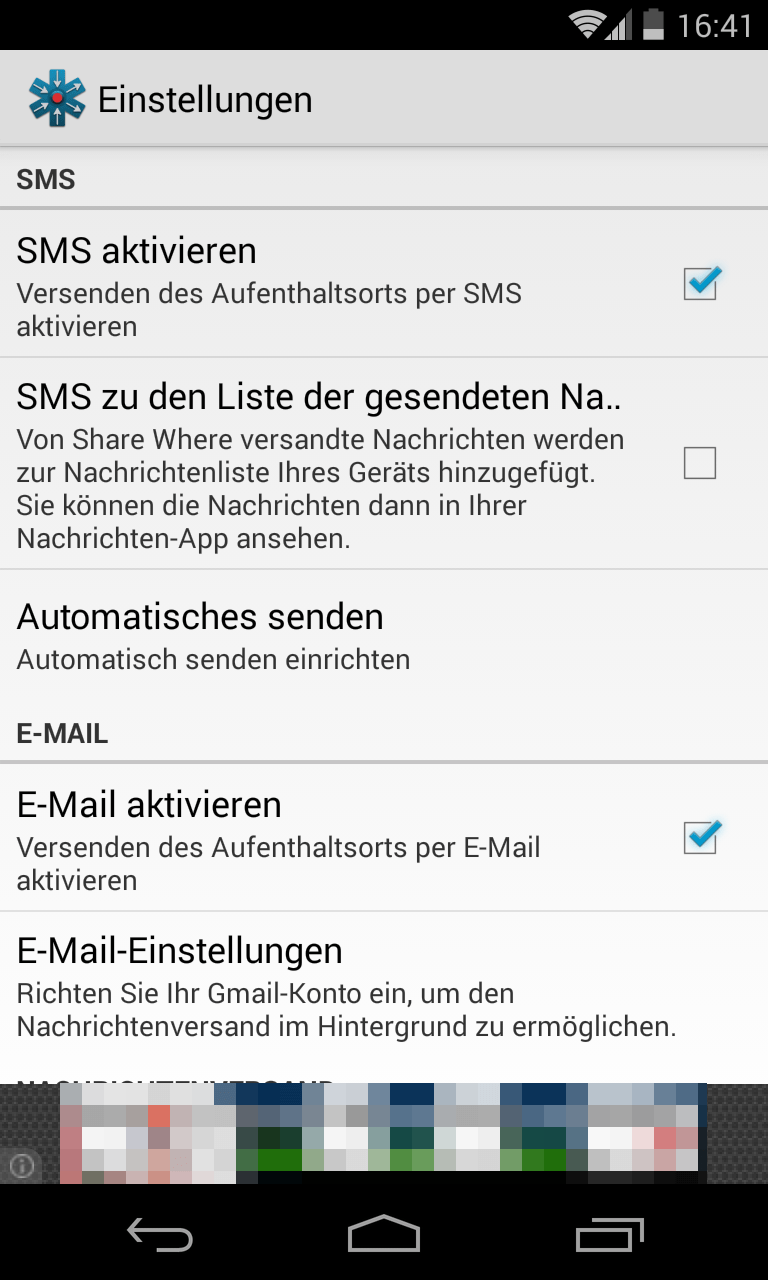The width and height of the screenshot is (768, 1280).
Task: Uncheck the SMS aktivieren checkbox
Action: pyautogui.click(x=700, y=284)
